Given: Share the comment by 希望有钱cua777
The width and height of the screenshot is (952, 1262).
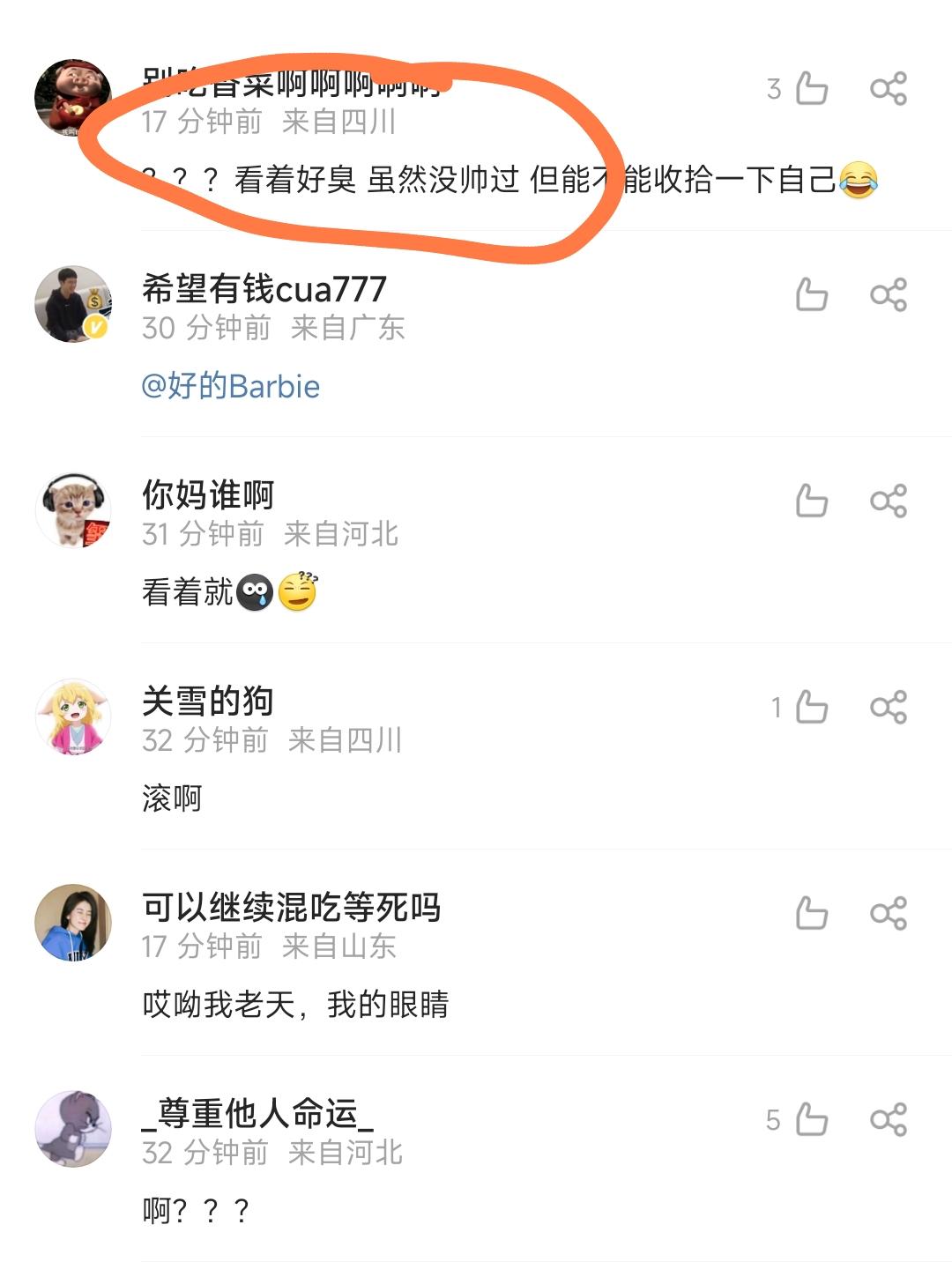Looking at the screenshot, I should (888, 295).
